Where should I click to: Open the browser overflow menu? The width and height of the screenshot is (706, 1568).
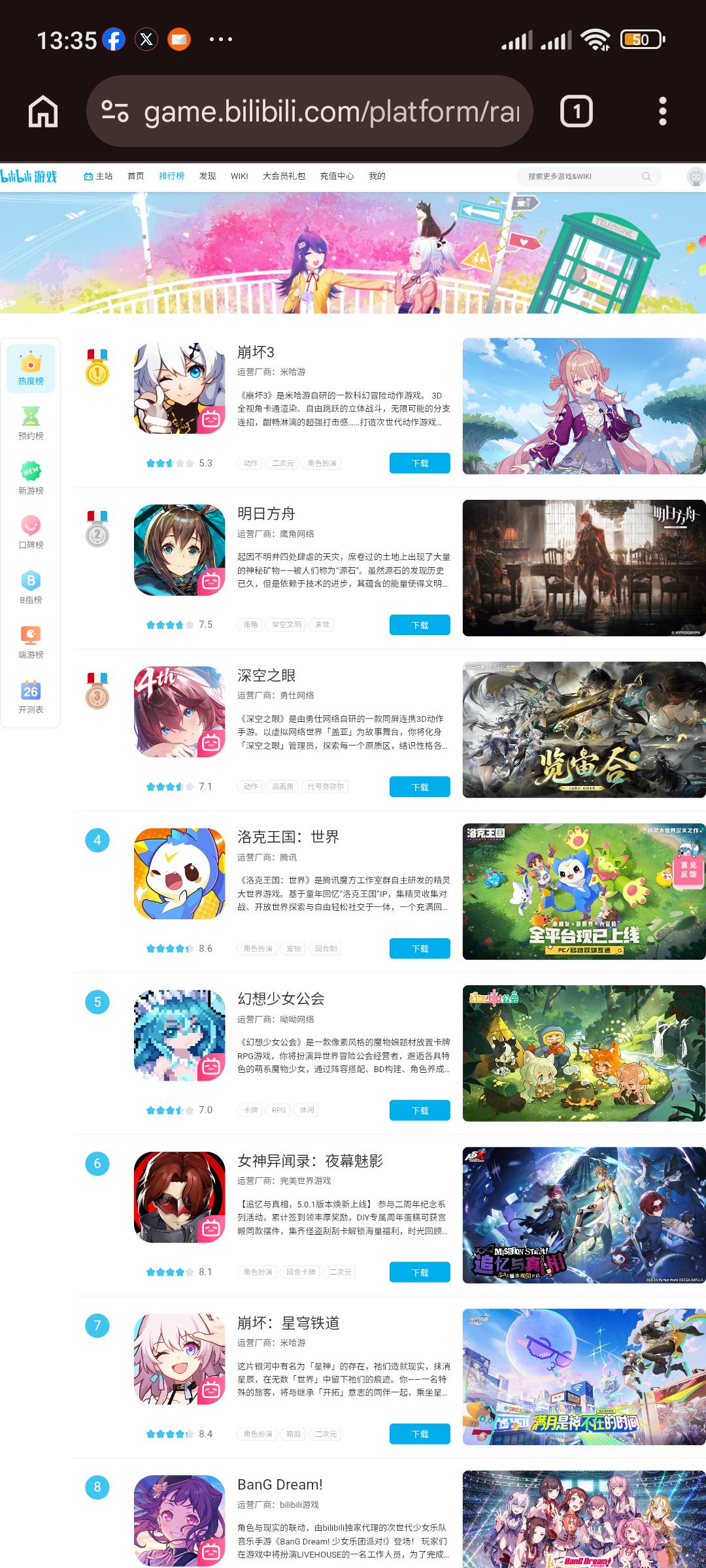point(662,112)
